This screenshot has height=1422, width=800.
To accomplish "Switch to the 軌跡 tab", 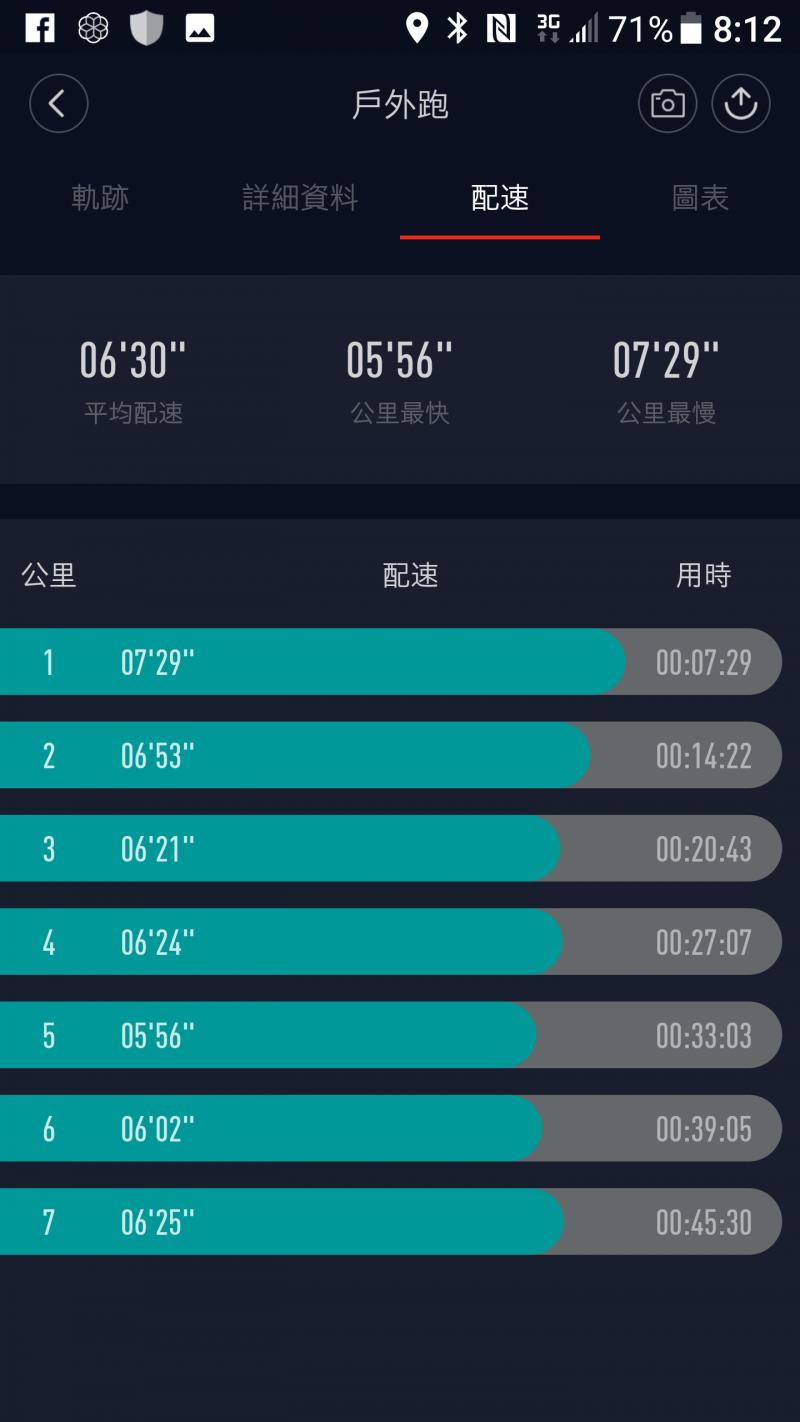I will [x=100, y=198].
